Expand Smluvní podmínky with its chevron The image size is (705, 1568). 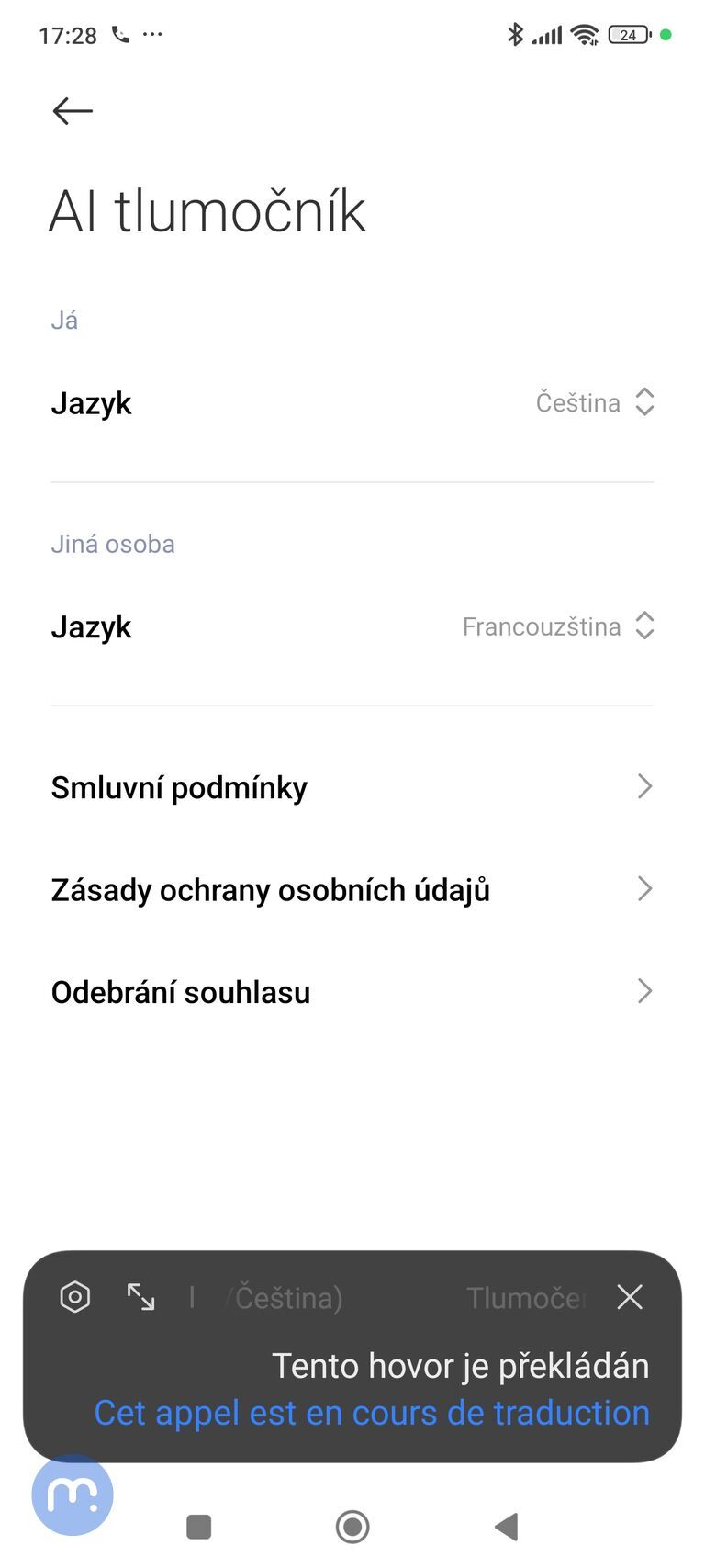[644, 786]
